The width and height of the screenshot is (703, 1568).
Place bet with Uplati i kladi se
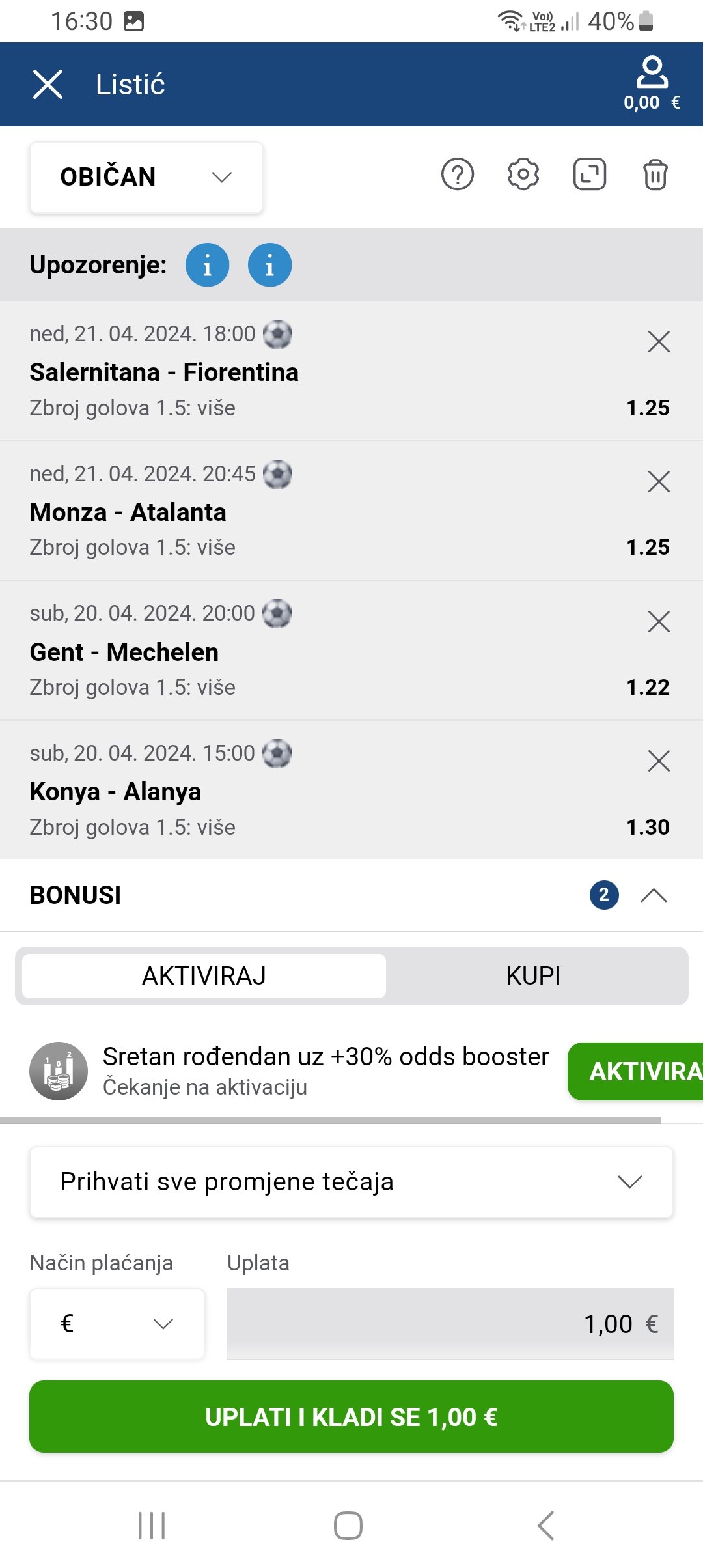pyautogui.click(x=351, y=1417)
